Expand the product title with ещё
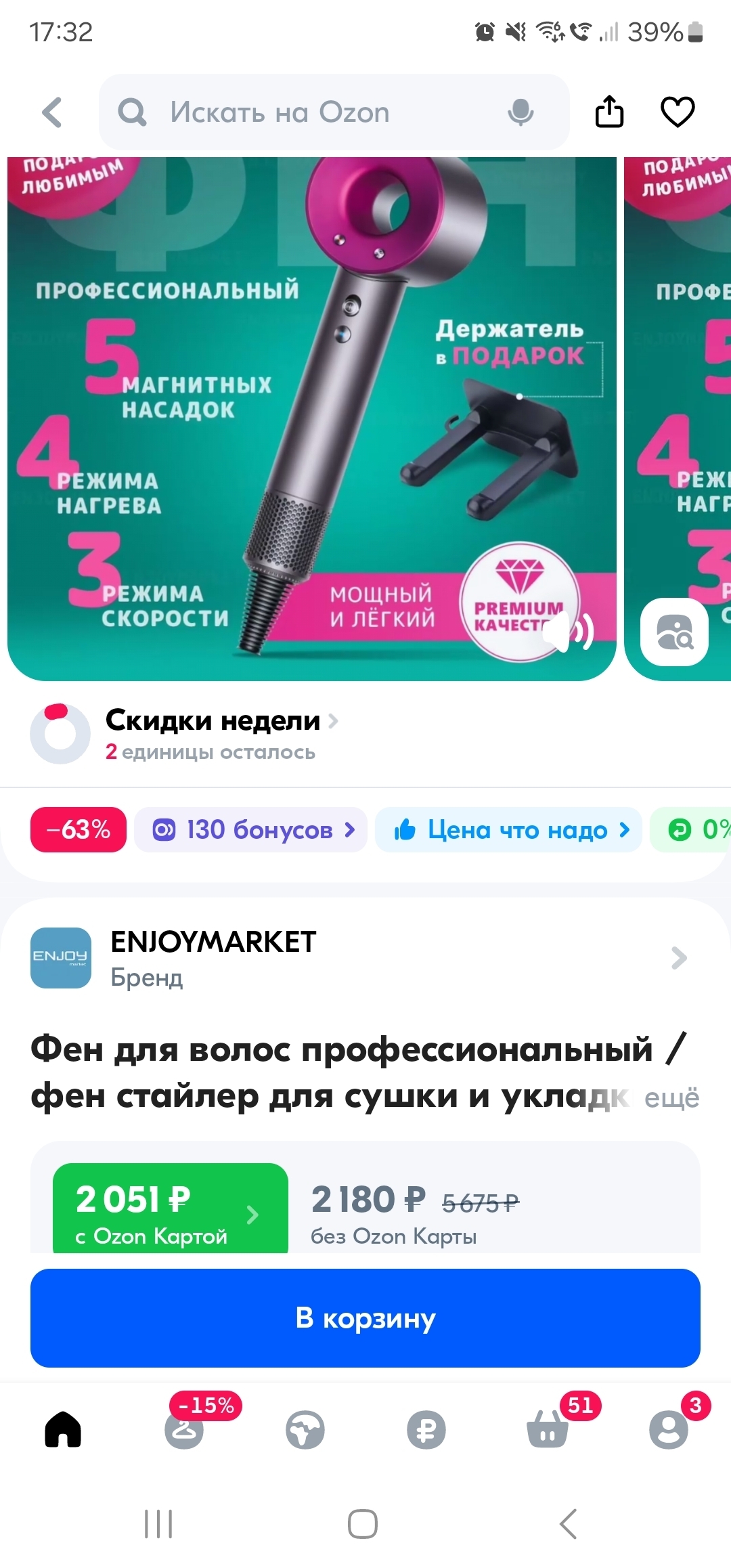731x1568 pixels. click(671, 1097)
